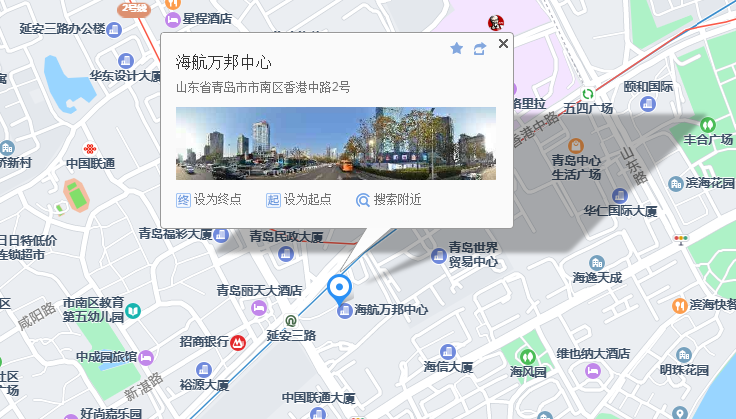Favorite 海航万邦中心 with the star icon
Viewport: 736px width, 419px height.
coord(457,48)
